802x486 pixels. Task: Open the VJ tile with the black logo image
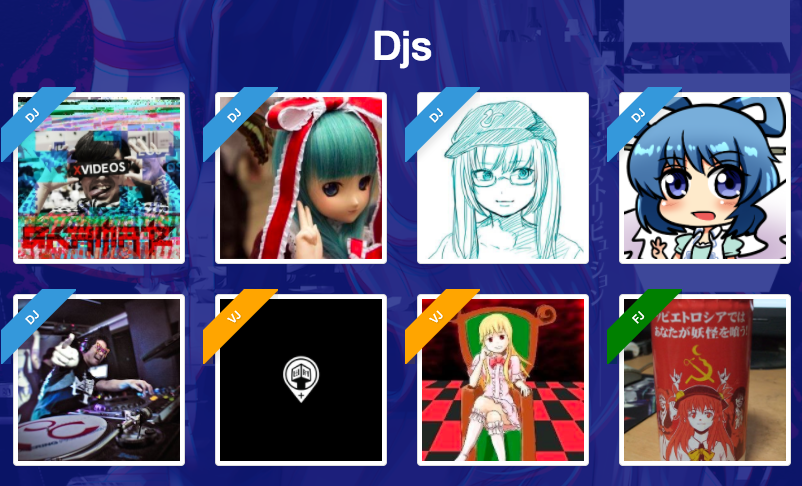(x=300, y=380)
